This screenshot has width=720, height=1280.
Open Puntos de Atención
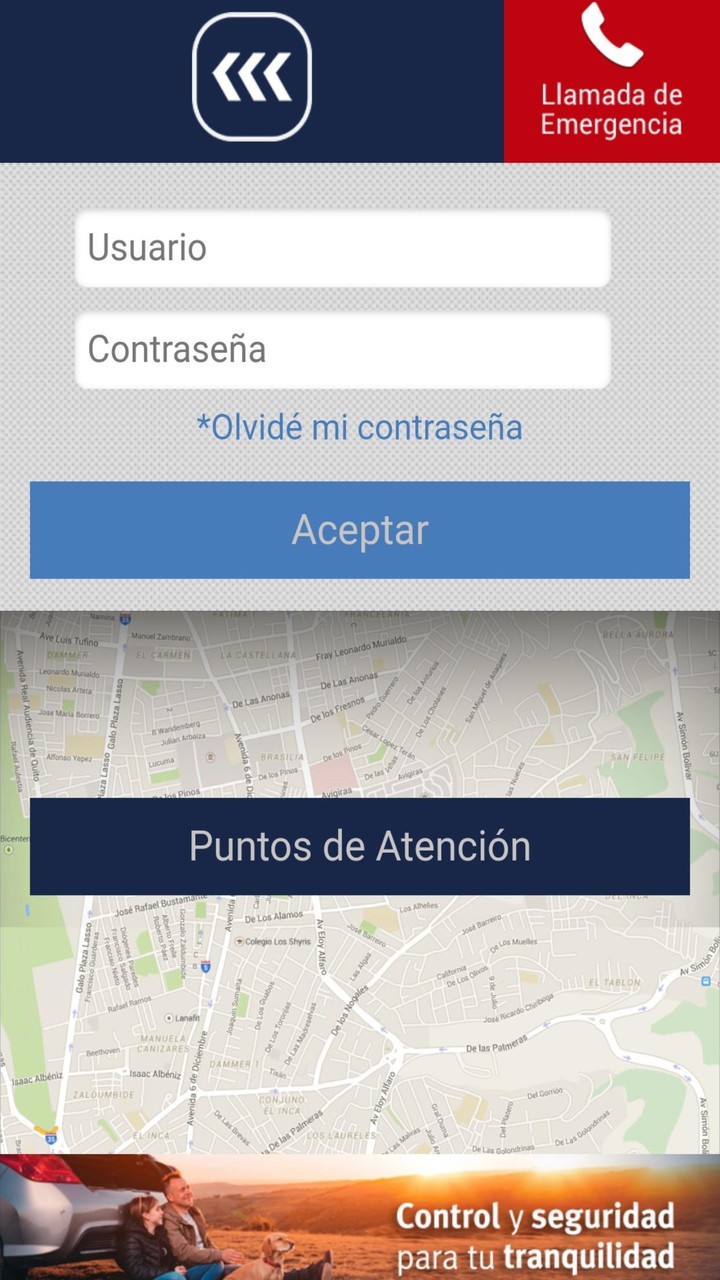click(x=360, y=846)
